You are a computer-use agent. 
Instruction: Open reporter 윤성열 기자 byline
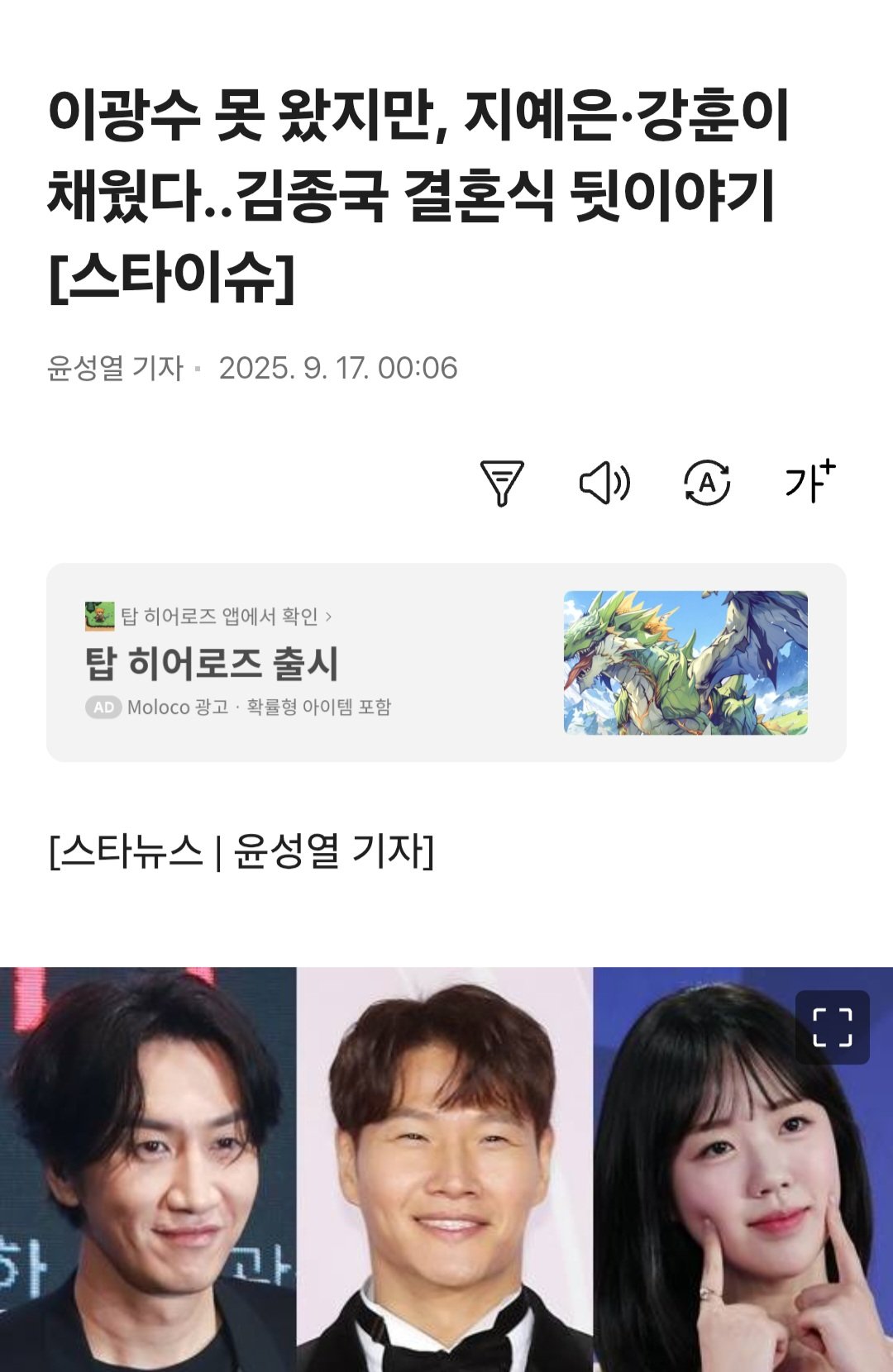point(116,369)
